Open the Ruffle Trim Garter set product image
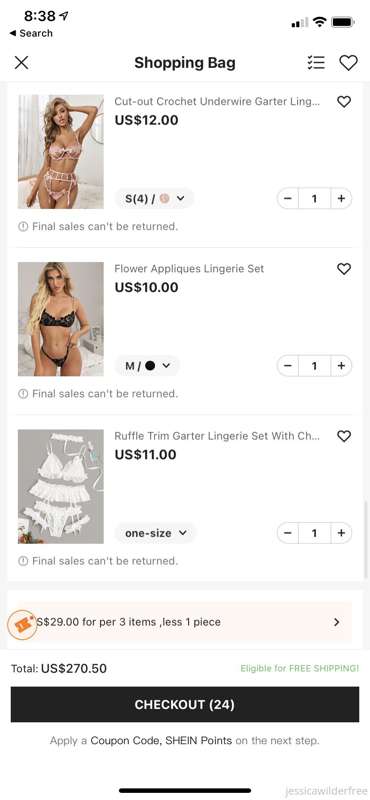The image size is (370, 800). point(61,486)
